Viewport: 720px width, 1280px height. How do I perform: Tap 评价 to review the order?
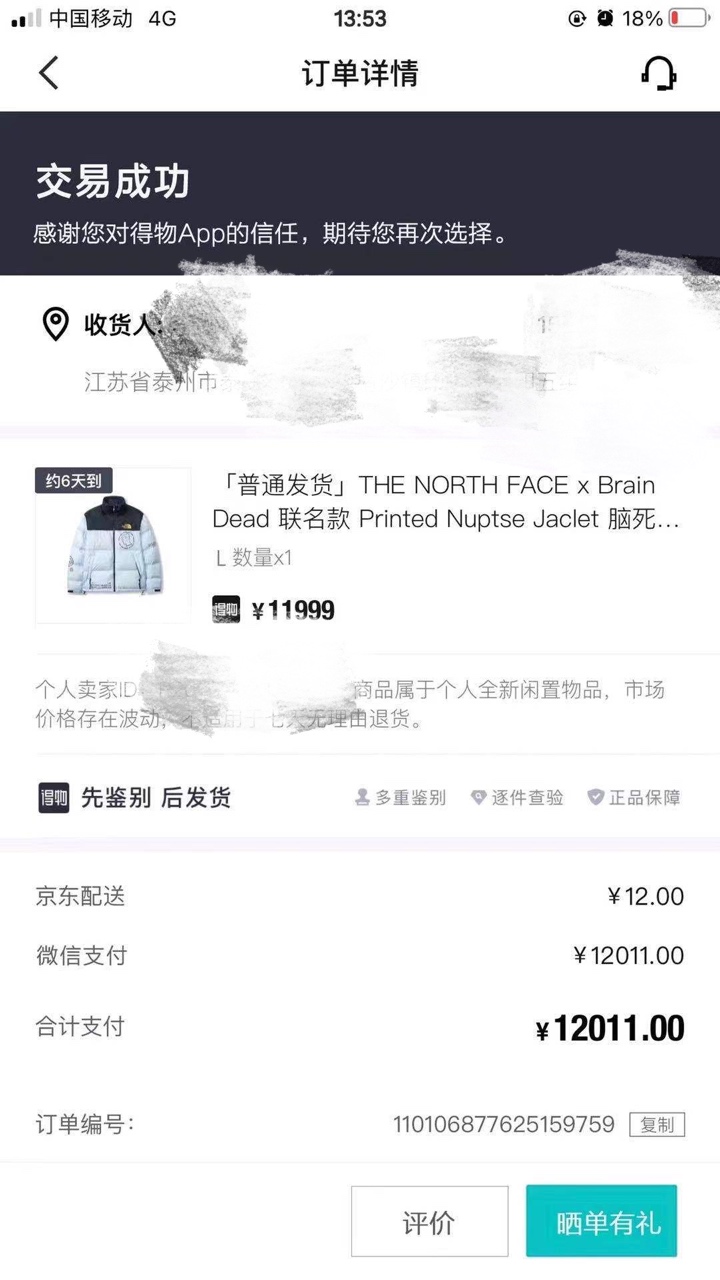[x=429, y=1221]
